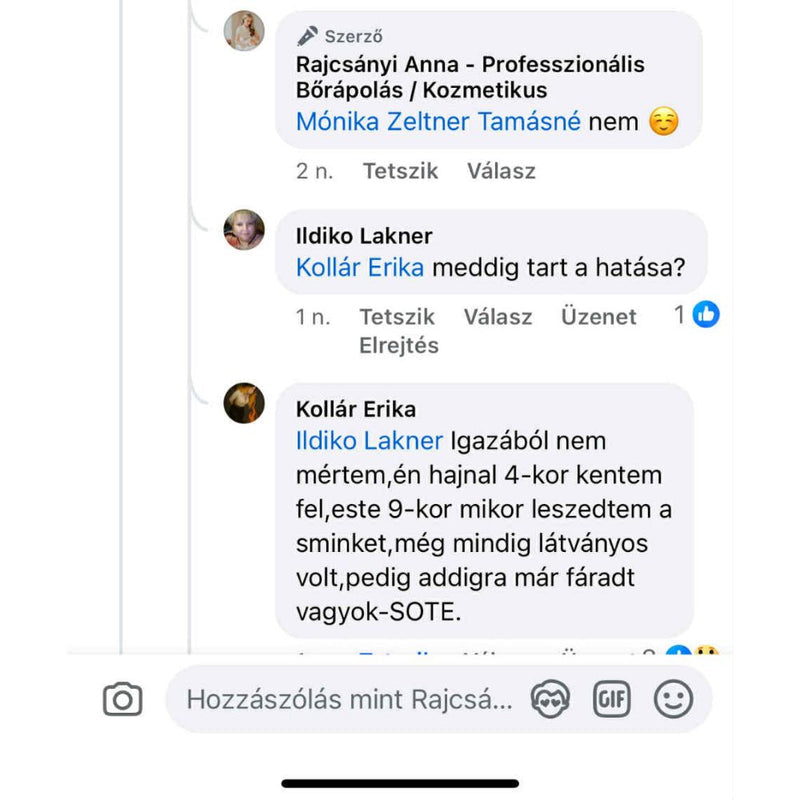Open the Ildiko Lakner mention in Kollár Erika's reply
The height and width of the screenshot is (800, 800).
369,441
